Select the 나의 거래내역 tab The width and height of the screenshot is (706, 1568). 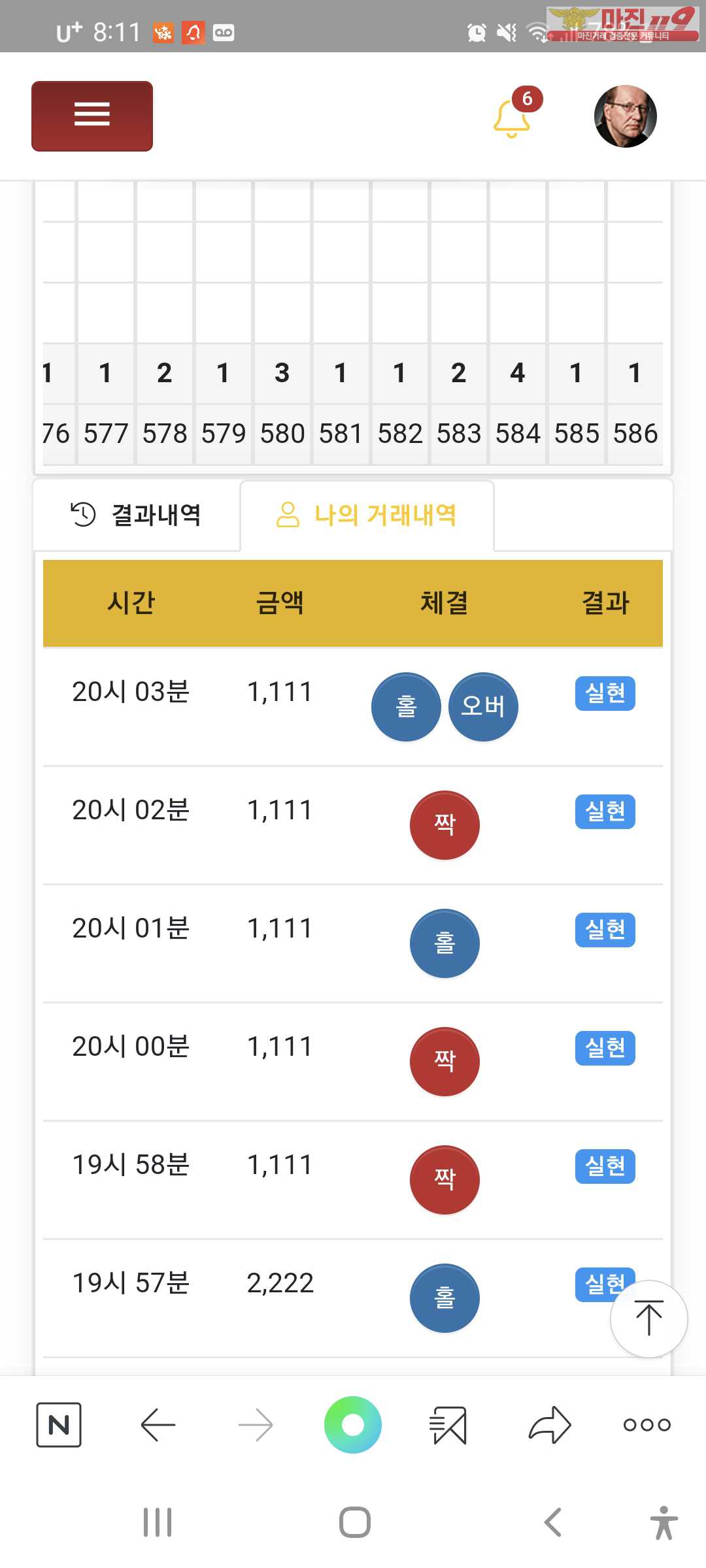(x=367, y=515)
